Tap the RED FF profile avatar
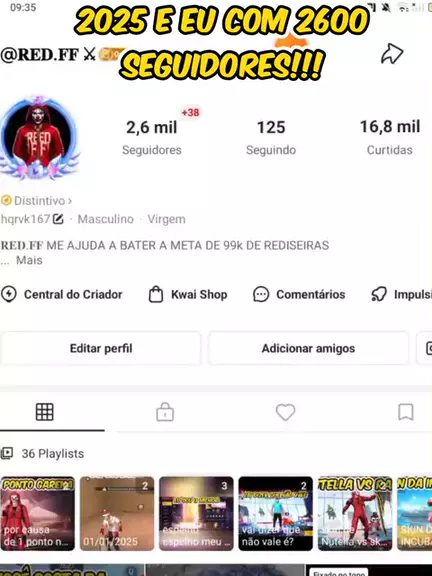Image resolution: width=432 pixels, height=576 pixels. 38,138
